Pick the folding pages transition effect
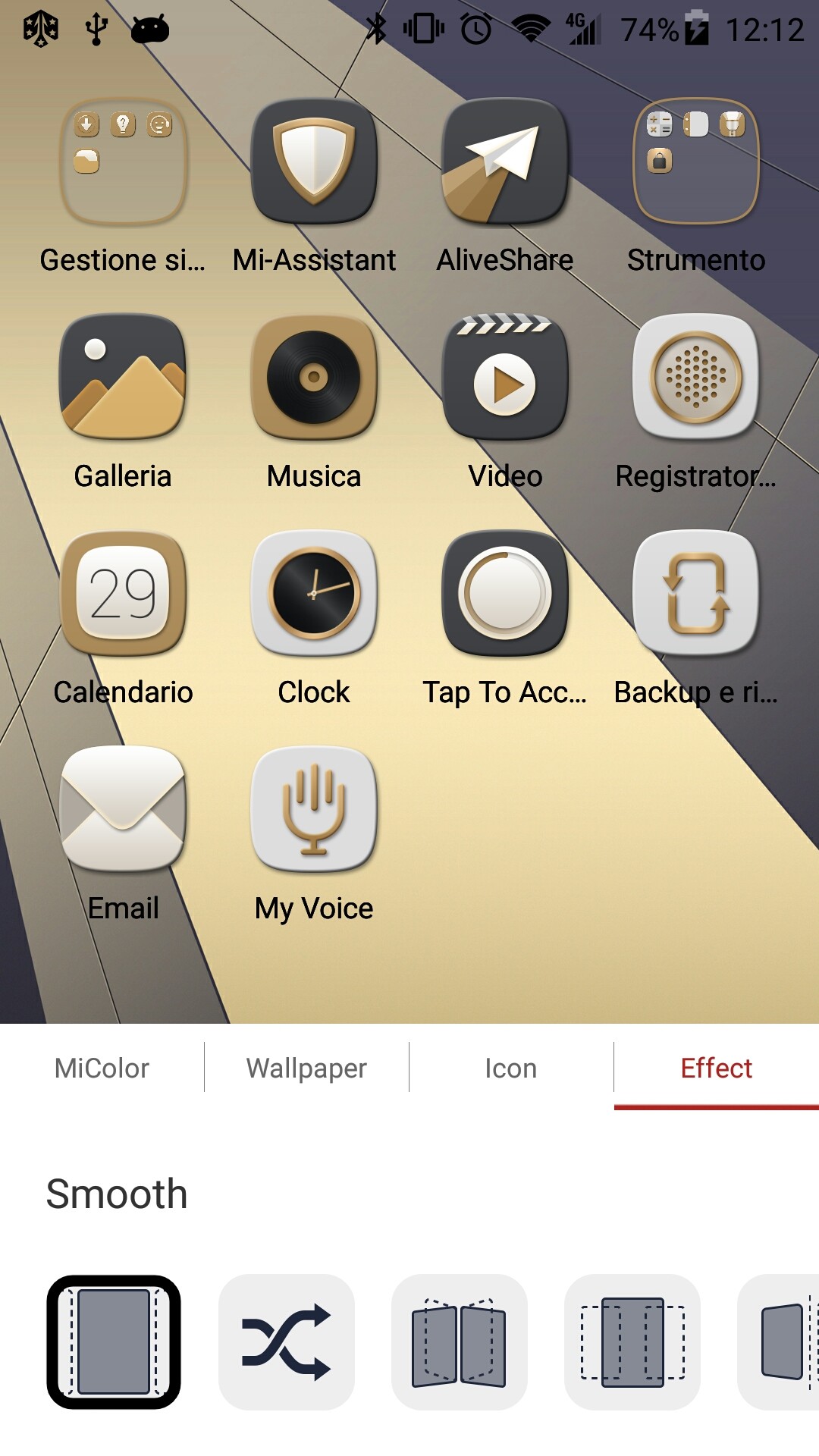This screenshot has width=819, height=1456. [459, 1341]
